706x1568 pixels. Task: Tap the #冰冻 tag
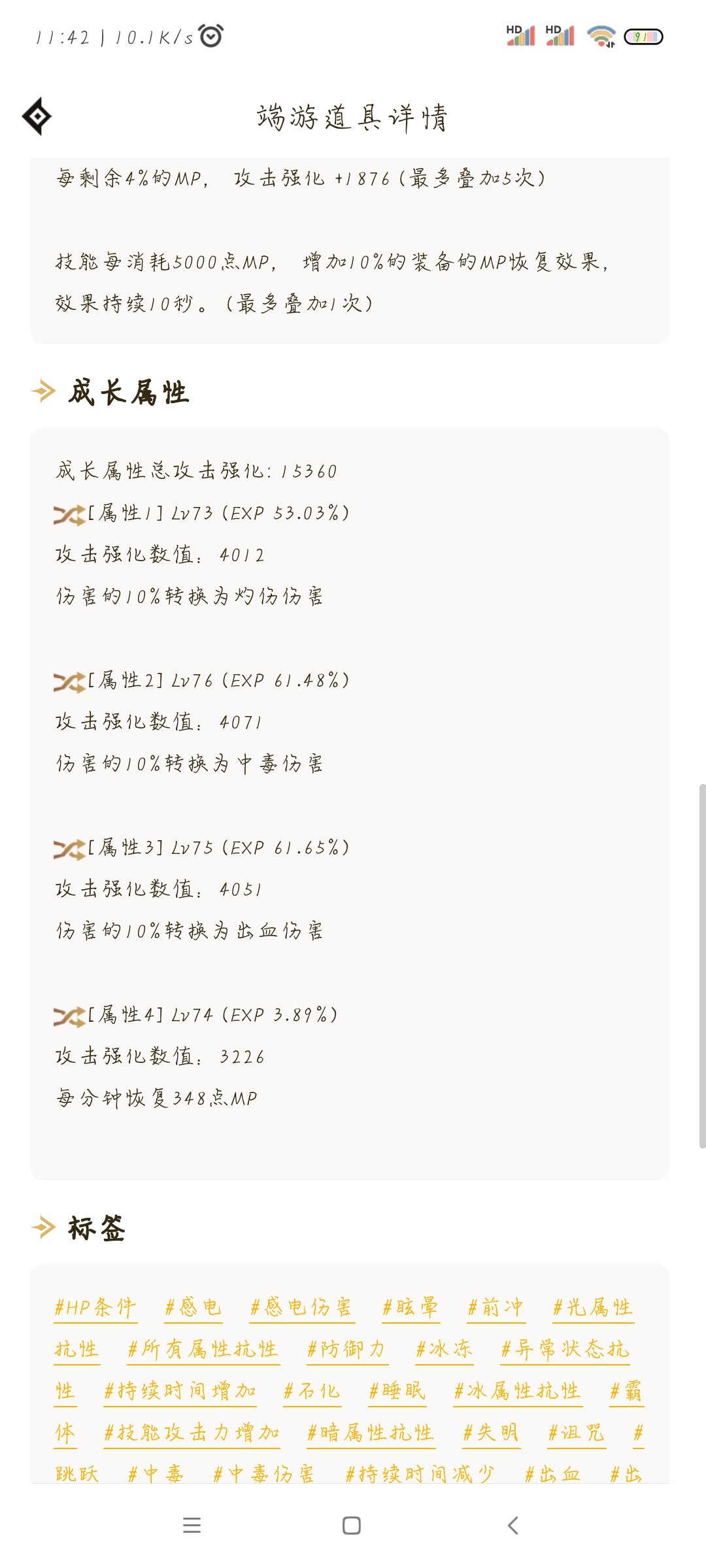point(445,1349)
